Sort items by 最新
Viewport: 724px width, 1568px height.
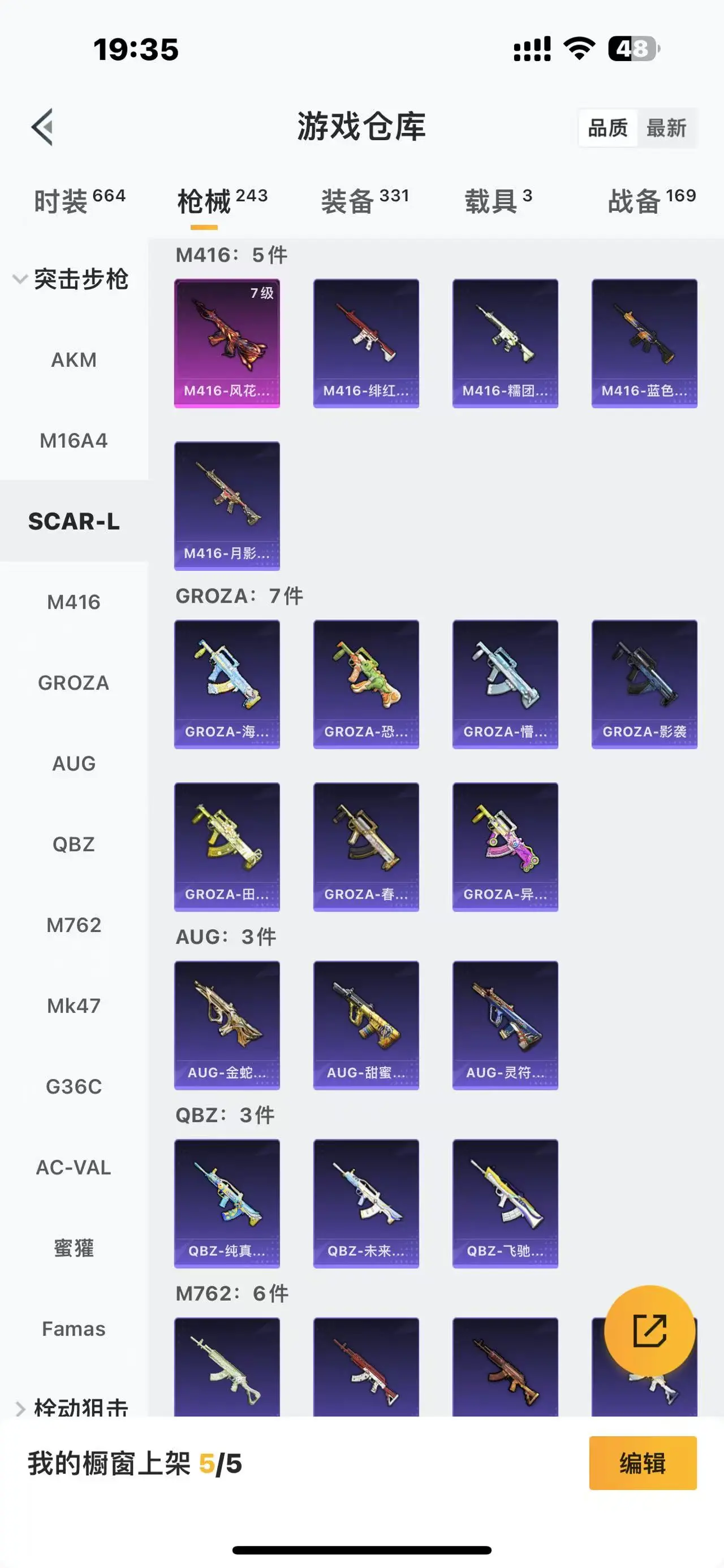click(666, 128)
